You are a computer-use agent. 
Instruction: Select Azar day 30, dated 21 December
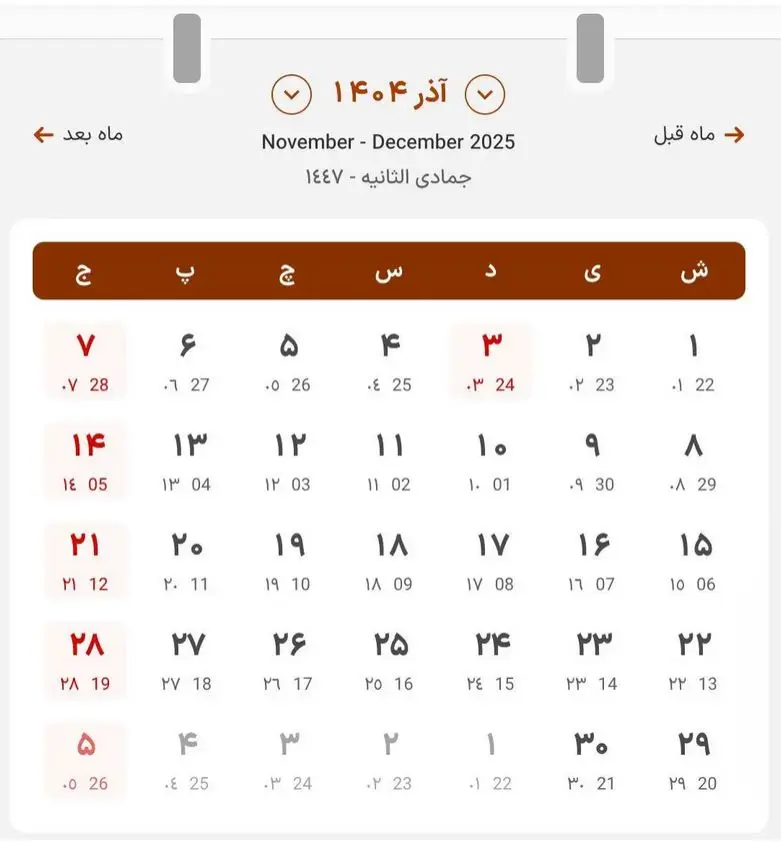point(593,760)
